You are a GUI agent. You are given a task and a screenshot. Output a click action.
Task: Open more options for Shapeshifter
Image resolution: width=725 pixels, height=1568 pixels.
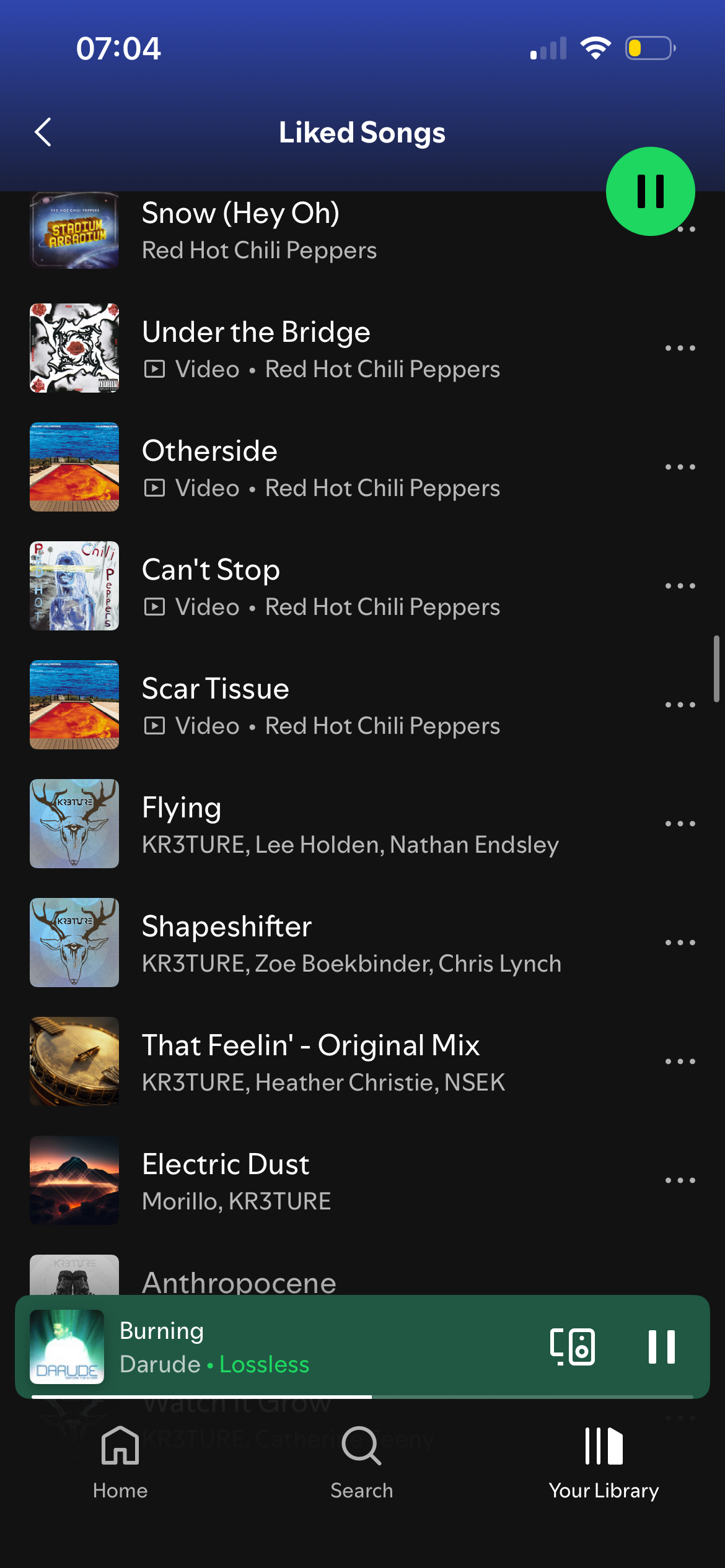(x=680, y=943)
